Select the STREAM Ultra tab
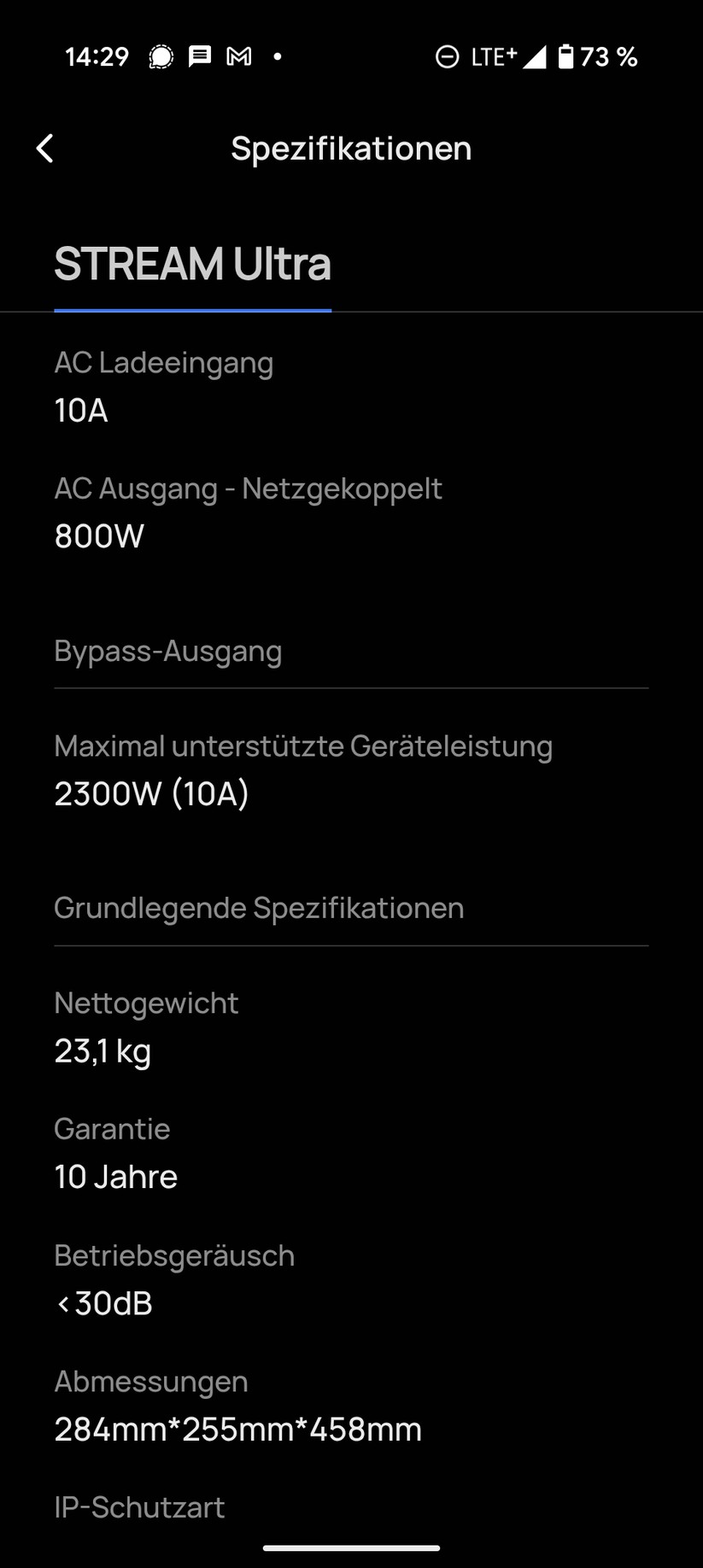Screen dimensions: 703x1568 [192, 264]
